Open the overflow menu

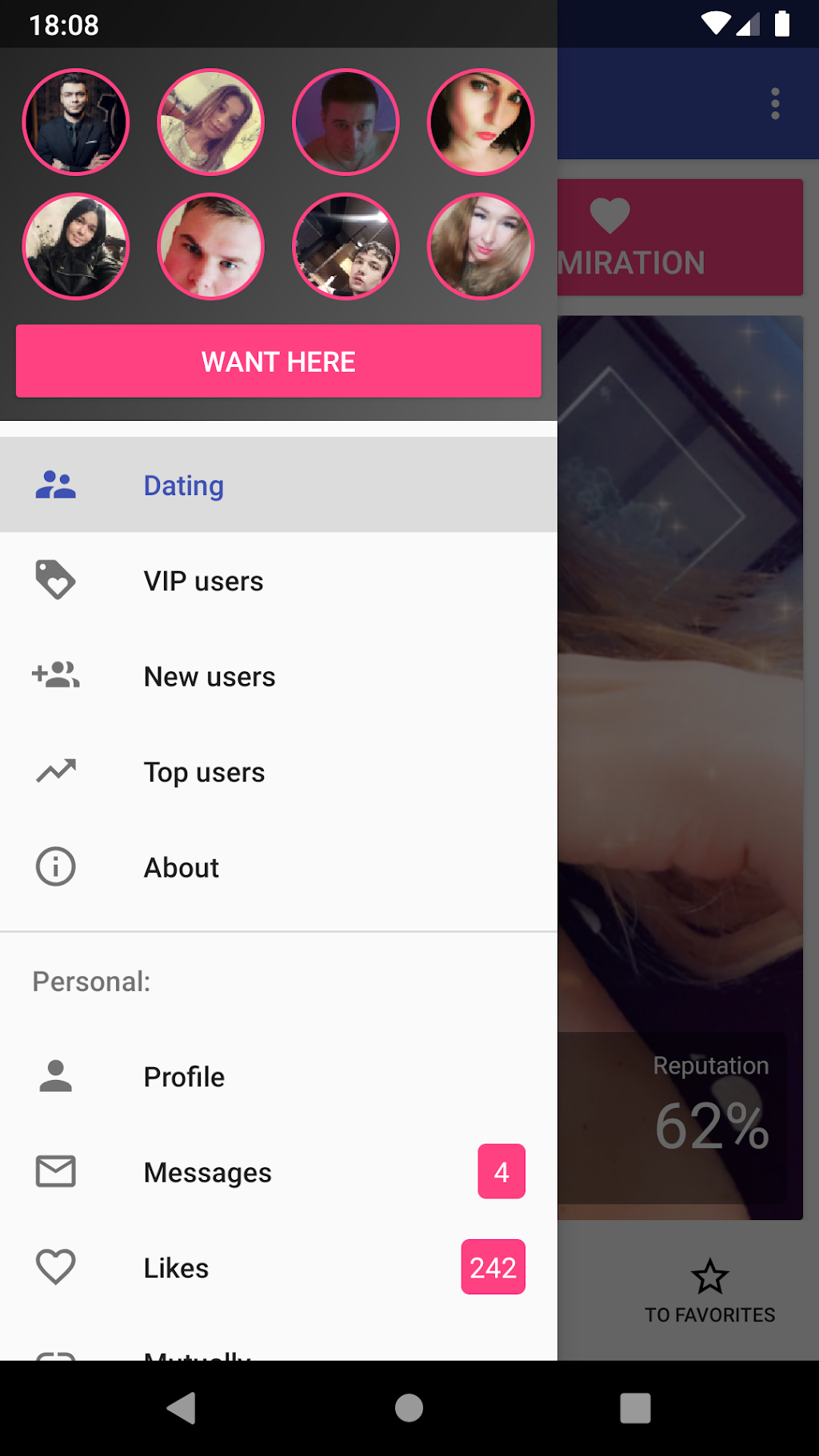(x=774, y=104)
